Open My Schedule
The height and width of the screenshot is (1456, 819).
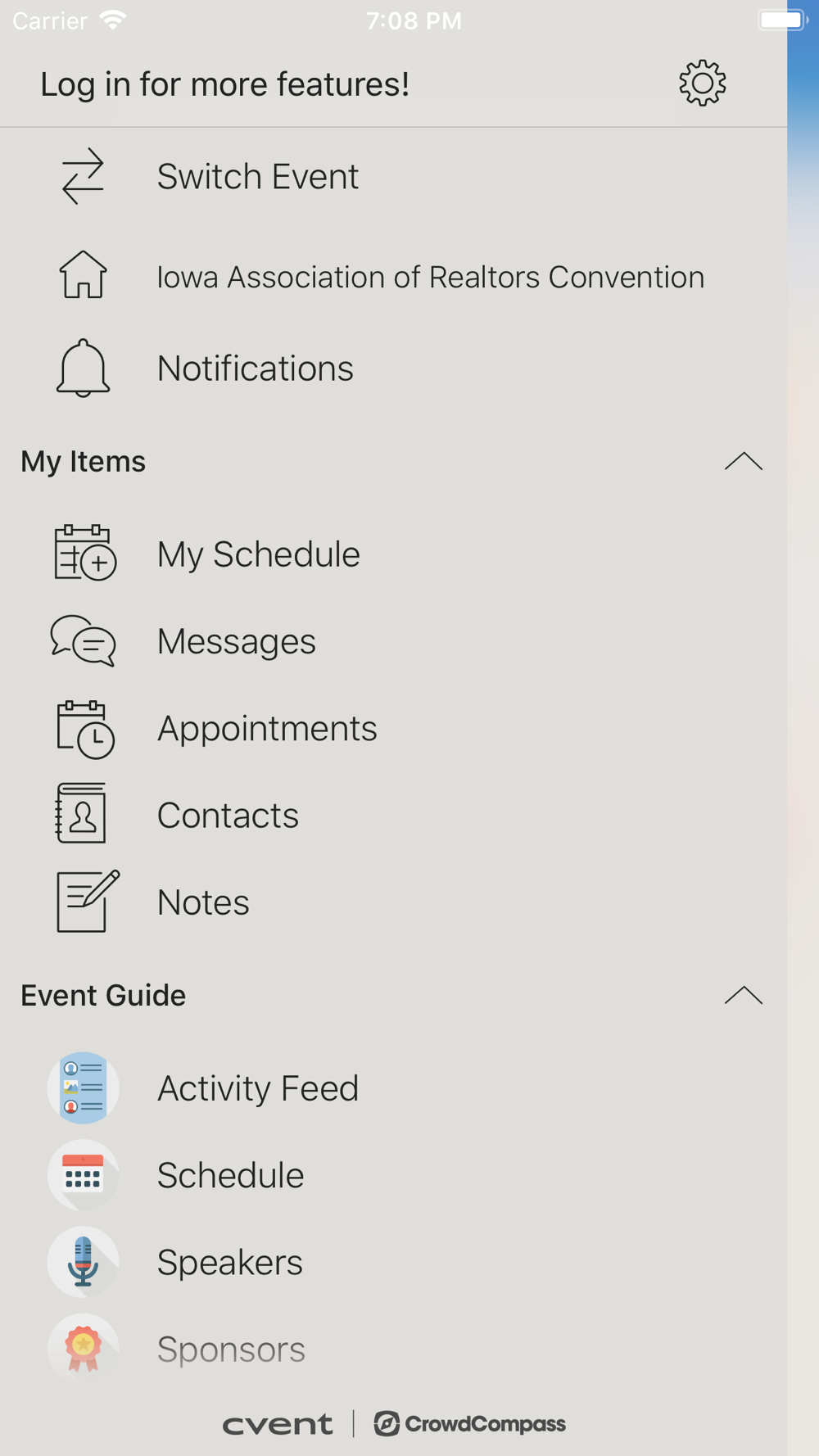[x=393, y=554]
